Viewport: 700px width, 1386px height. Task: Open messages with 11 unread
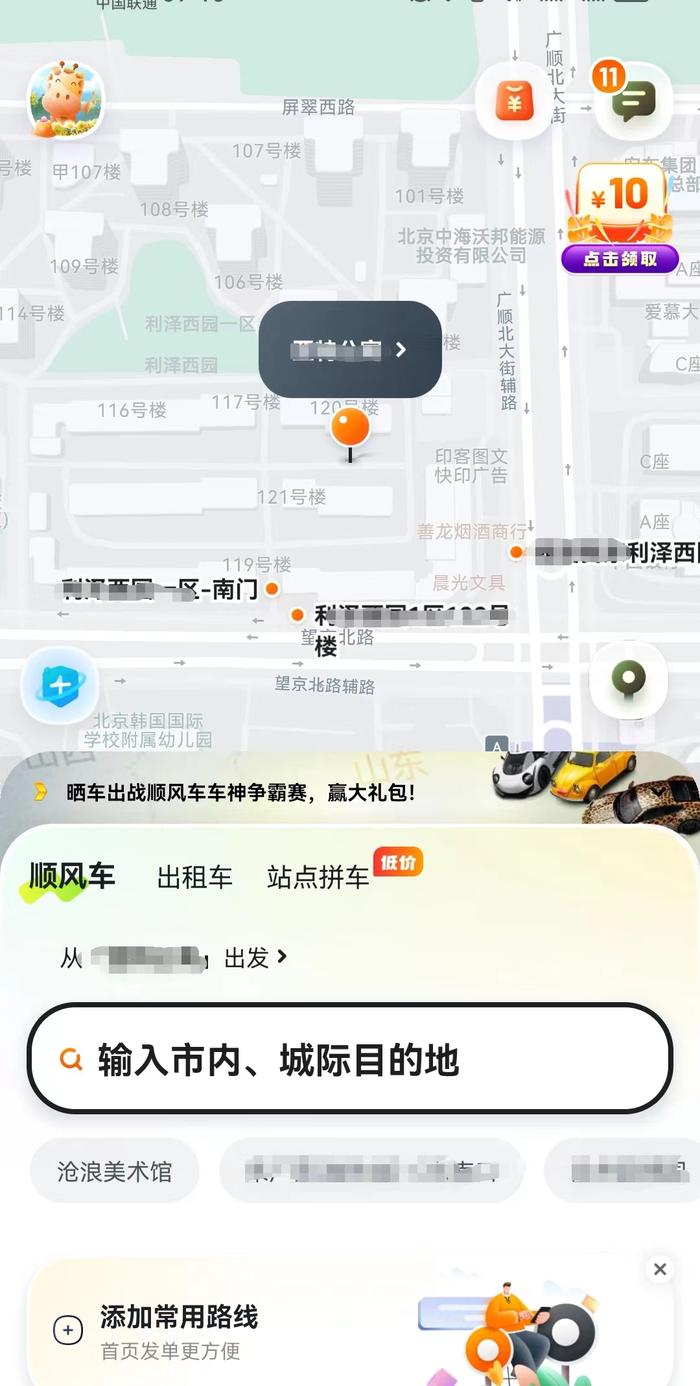[633, 100]
